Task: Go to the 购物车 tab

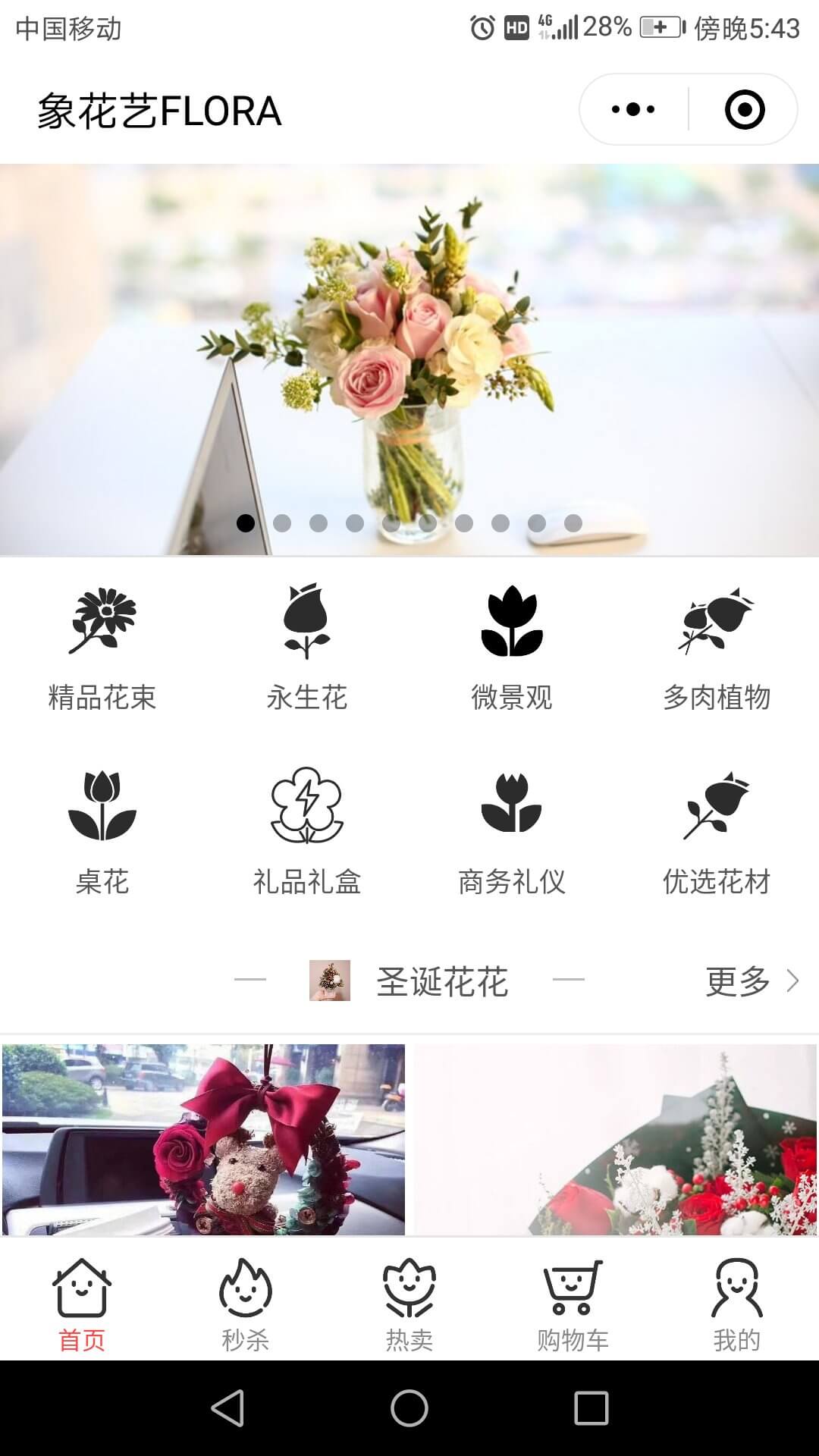Action: point(573,1306)
